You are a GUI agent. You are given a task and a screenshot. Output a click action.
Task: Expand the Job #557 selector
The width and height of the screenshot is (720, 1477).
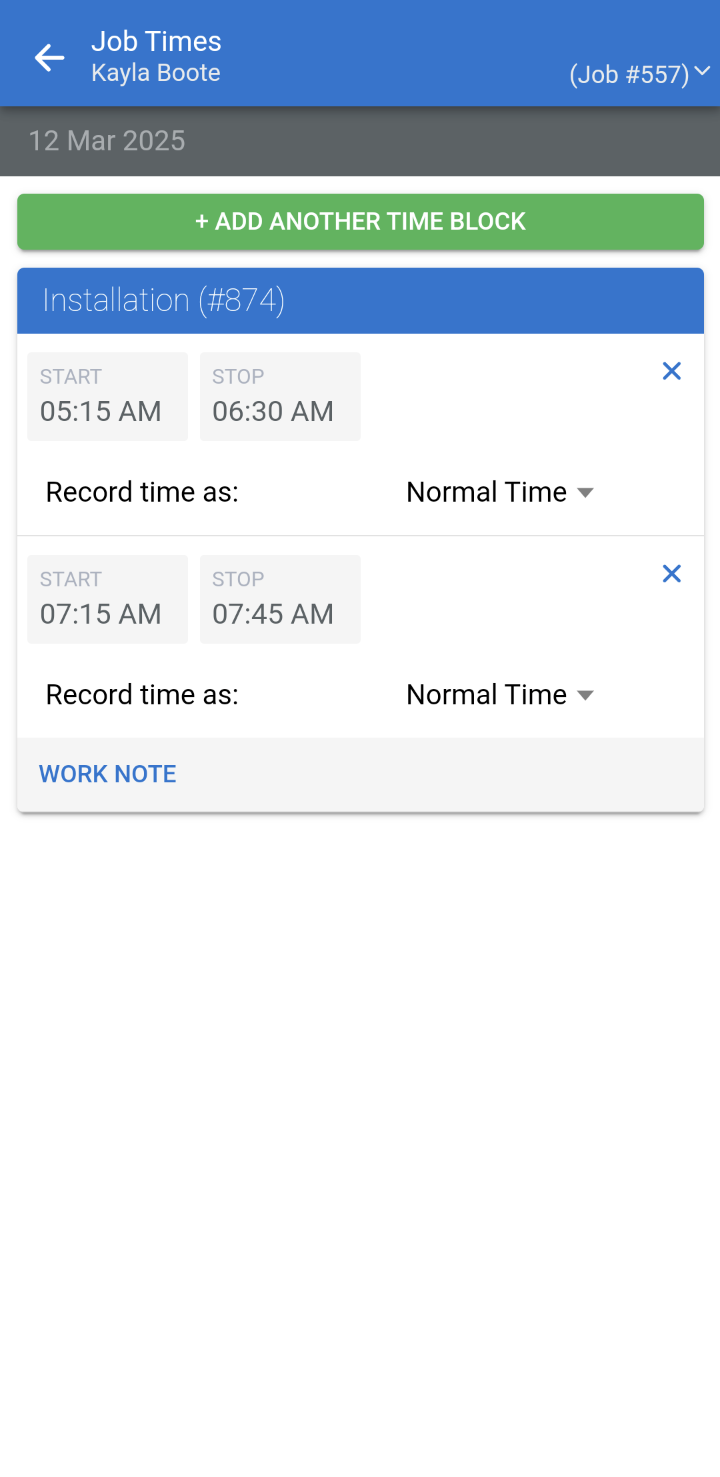(x=640, y=73)
